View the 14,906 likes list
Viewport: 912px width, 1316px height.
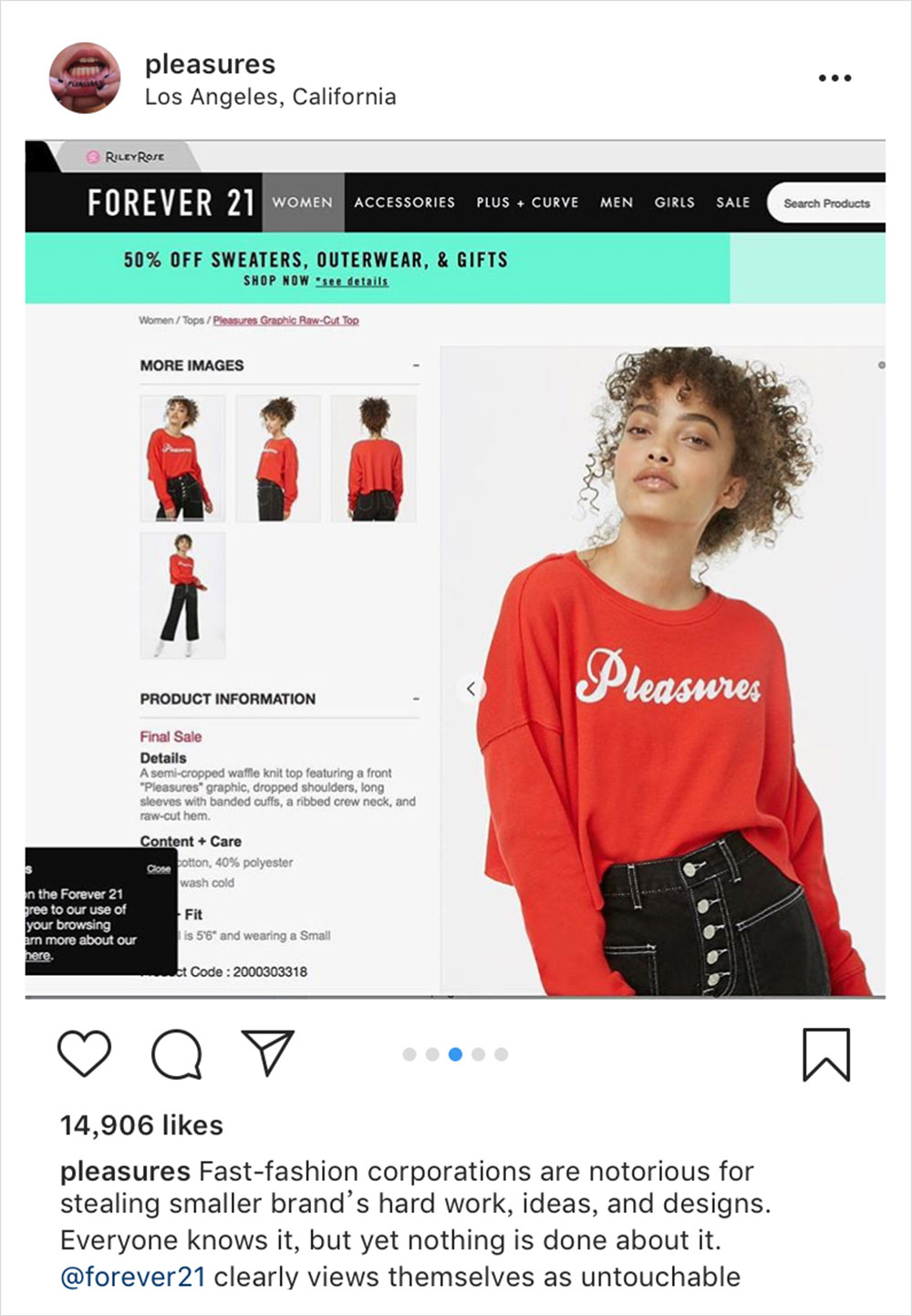141,1125
